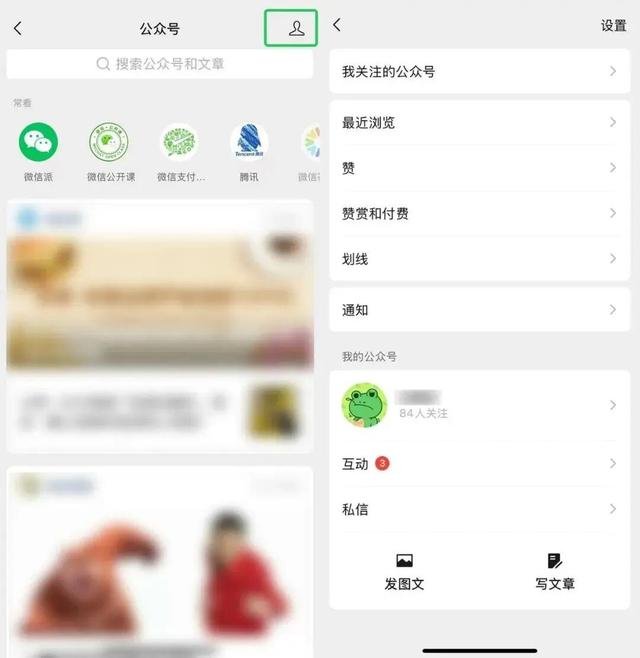This screenshot has height=658, width=640.
Task: Tap 发图文 to post images
Action: 404,571
